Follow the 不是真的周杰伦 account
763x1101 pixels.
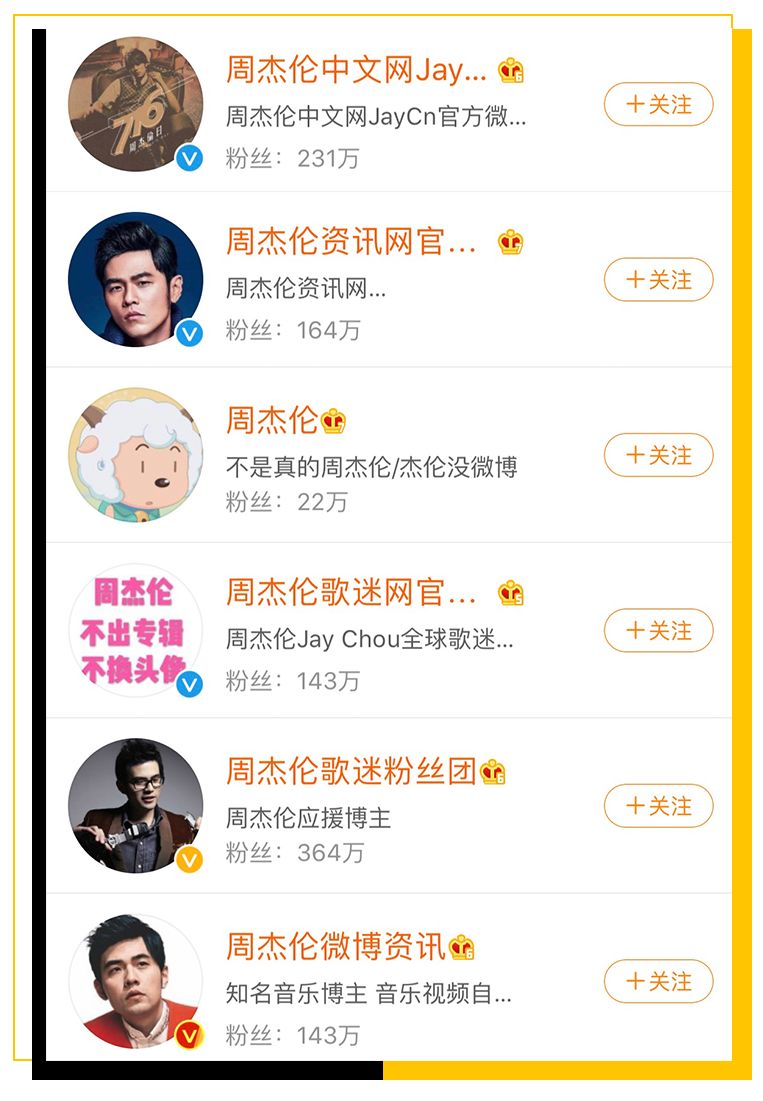[x=658, y=455]
